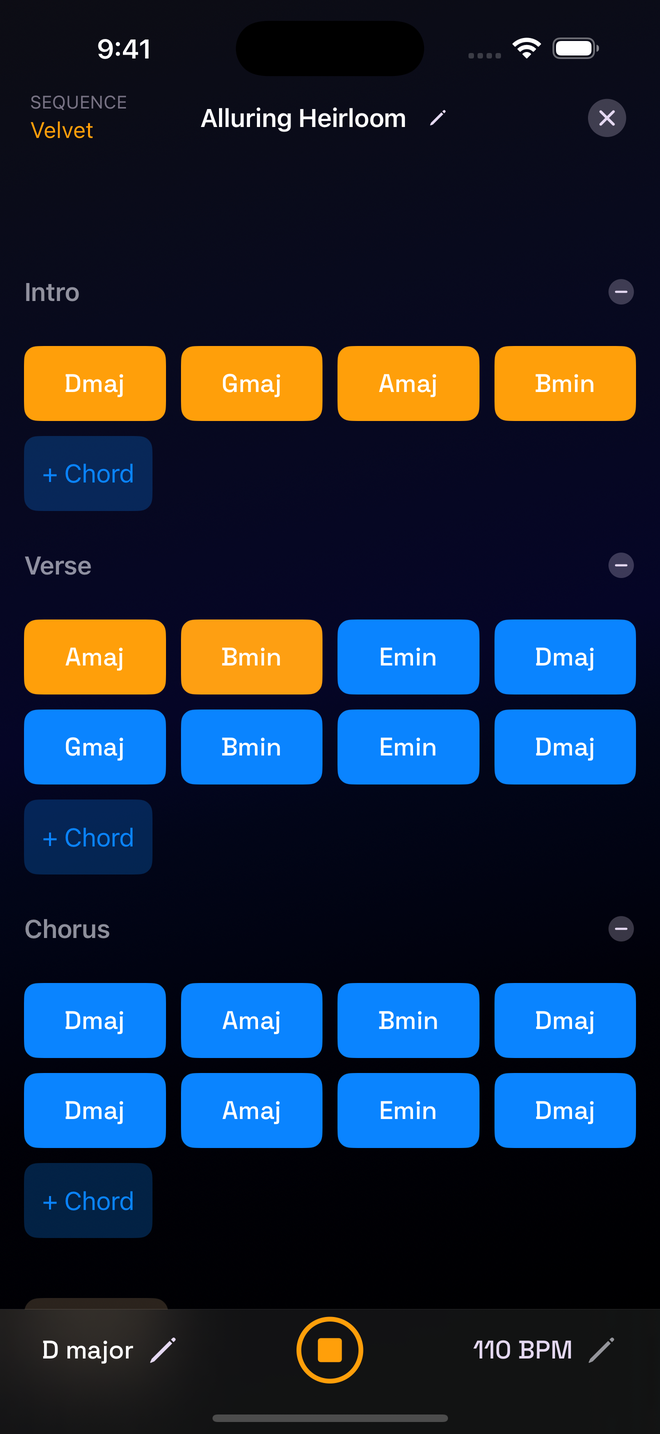Screen dimensions: 660x1434
Task: Stop playback of the sequence
Action: pyautogui.click(x=330, y=1350)
